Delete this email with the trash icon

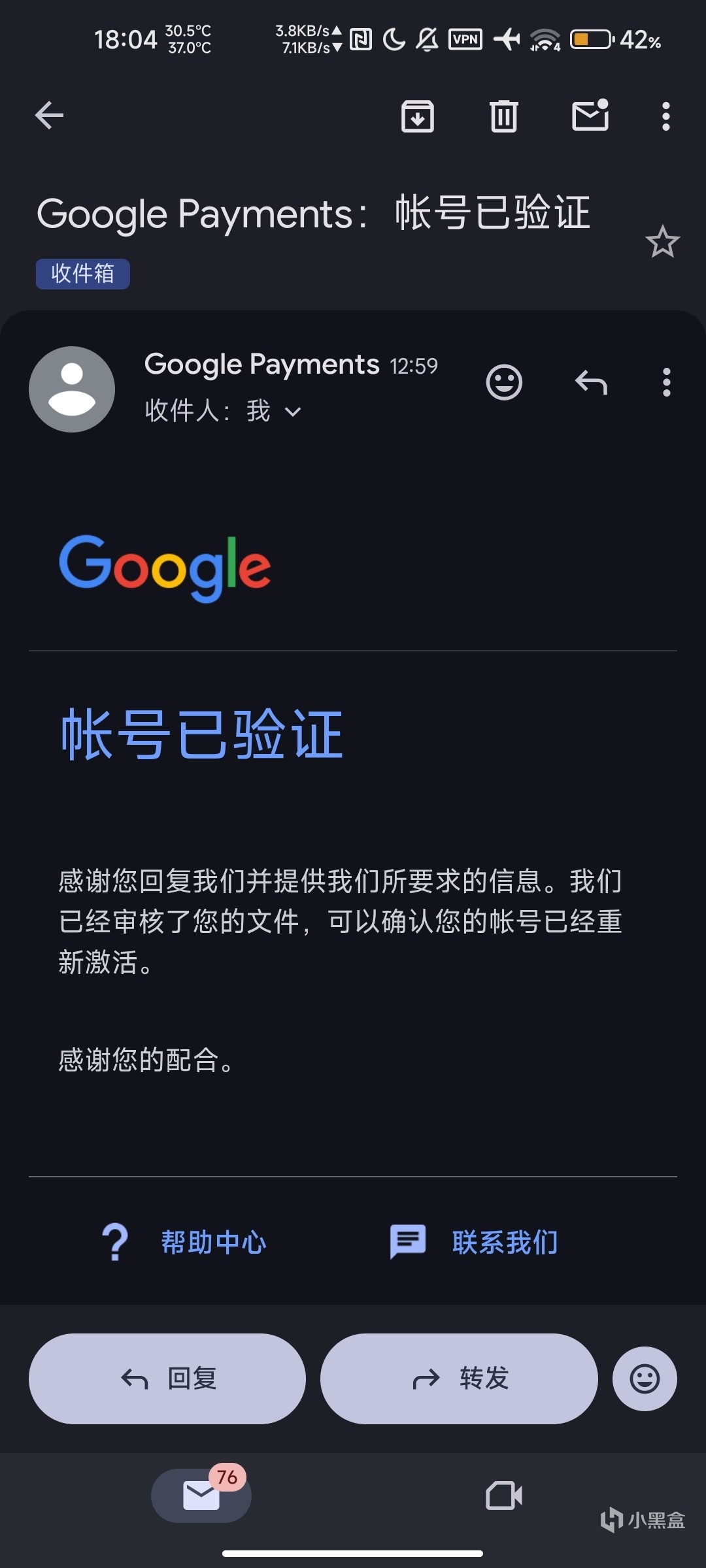tap(503, 117)
